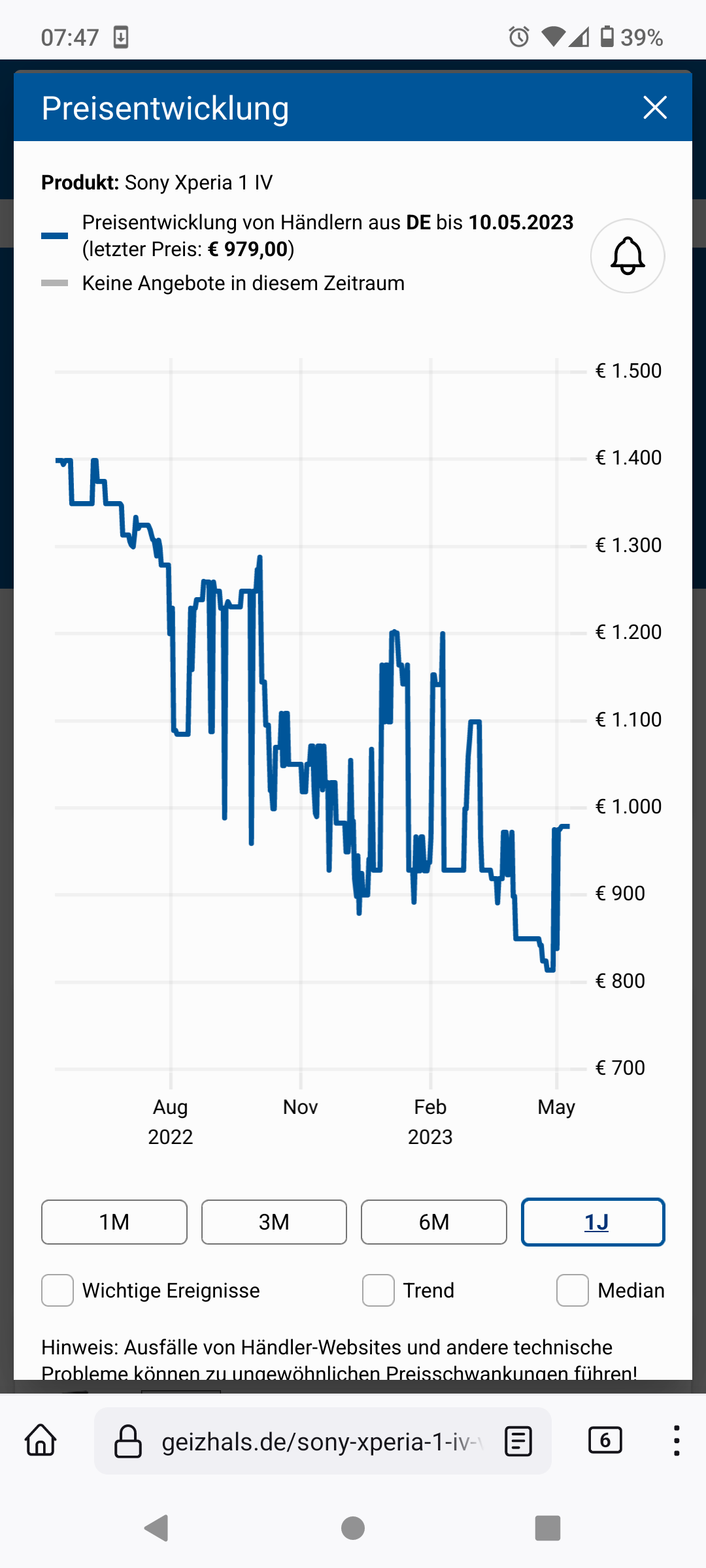Open the browser overflow menu

pos(677,1441)
